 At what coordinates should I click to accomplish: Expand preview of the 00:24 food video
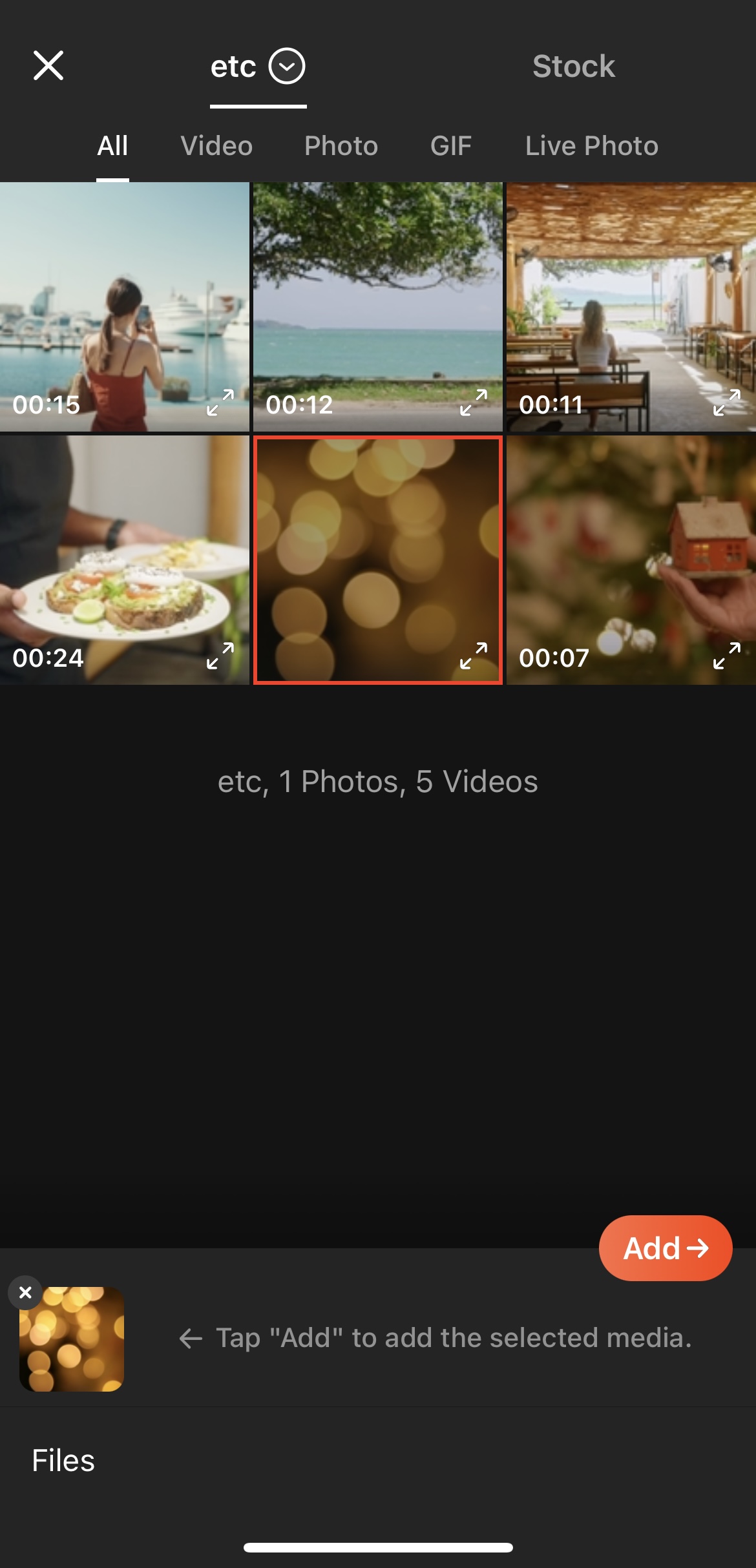click(220, 656)
